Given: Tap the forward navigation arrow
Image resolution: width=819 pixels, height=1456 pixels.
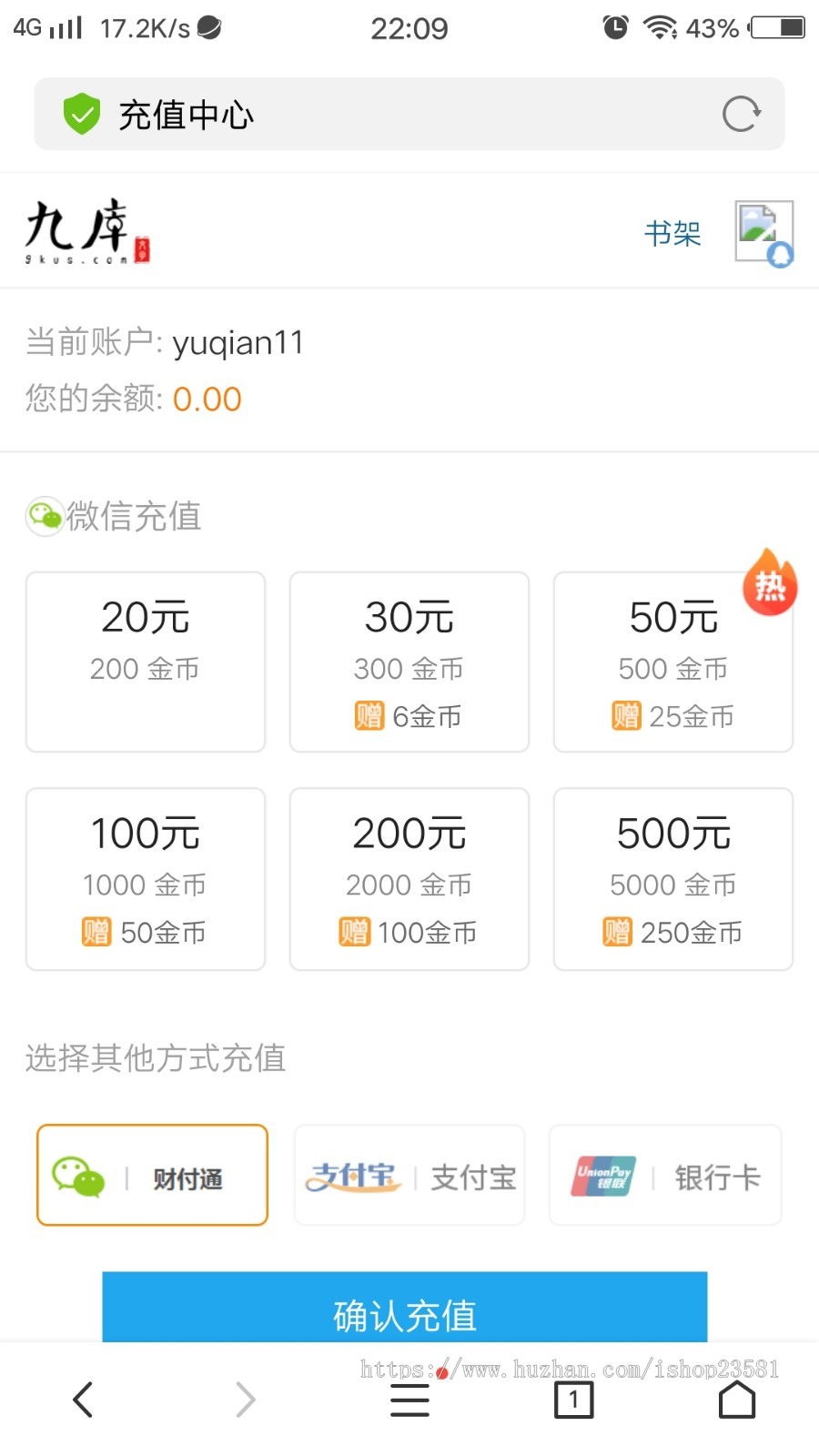Looking at the screenshot, I should 246,1400.
